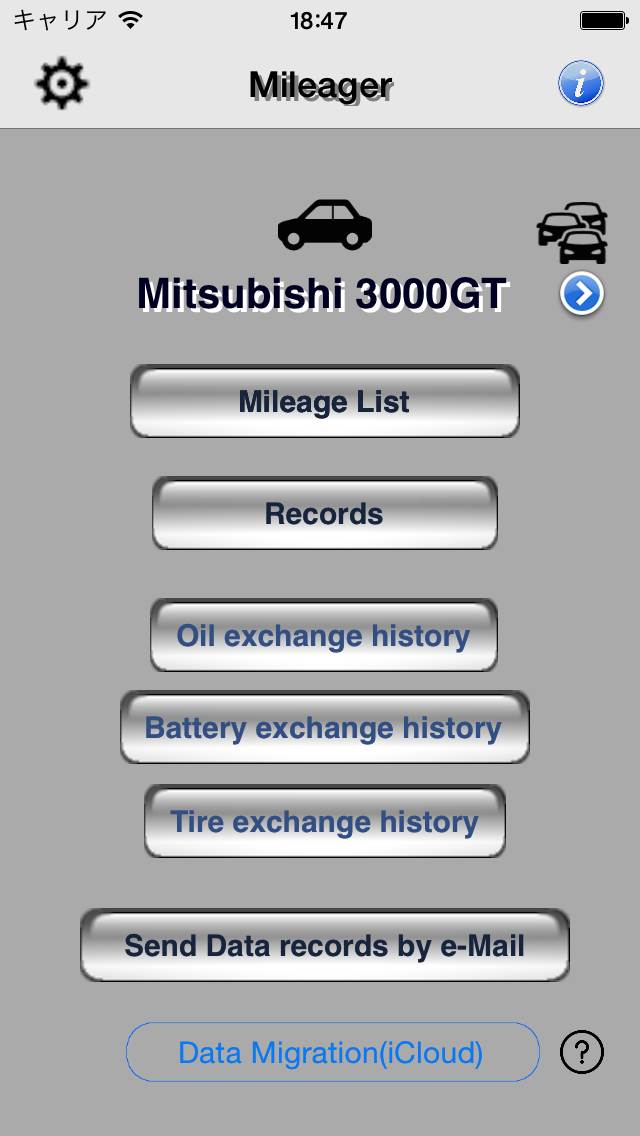This screenshot has height=1136, width=640.
Task: Tap the blue arrow to switch car
Action: (x=582, y=295)
